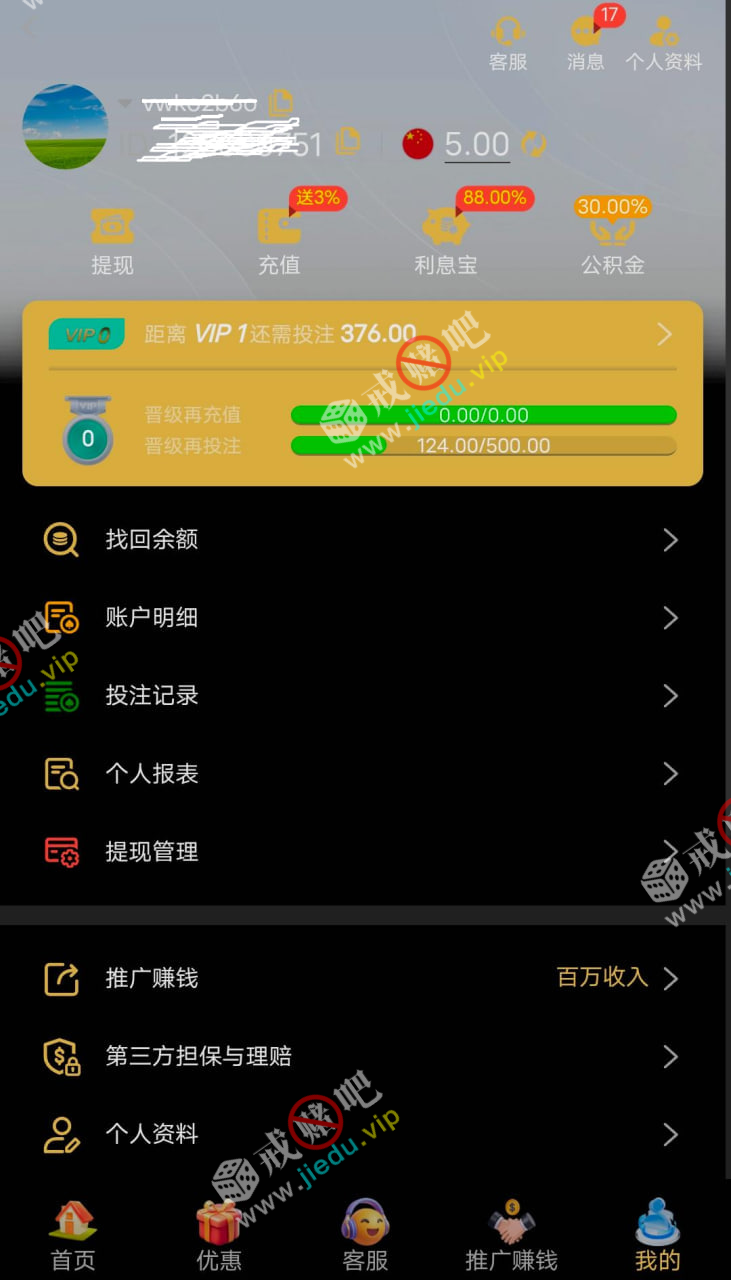This screenshot has height=1280, width=731.
Task: Copy the user ID number
Action: (347, 141)
